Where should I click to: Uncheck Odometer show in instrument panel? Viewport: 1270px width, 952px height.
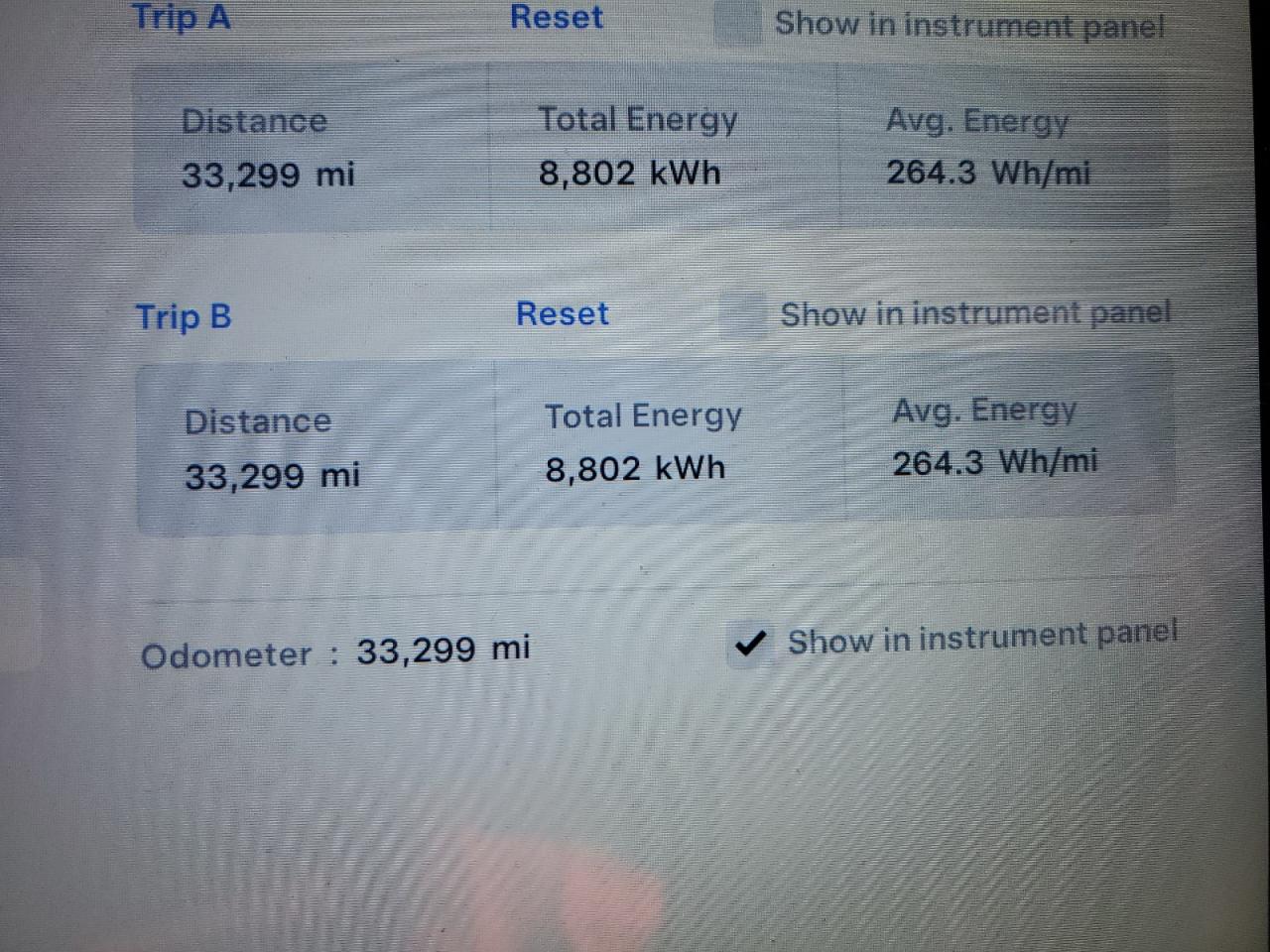pyautogui.click(x=750, y=644)
